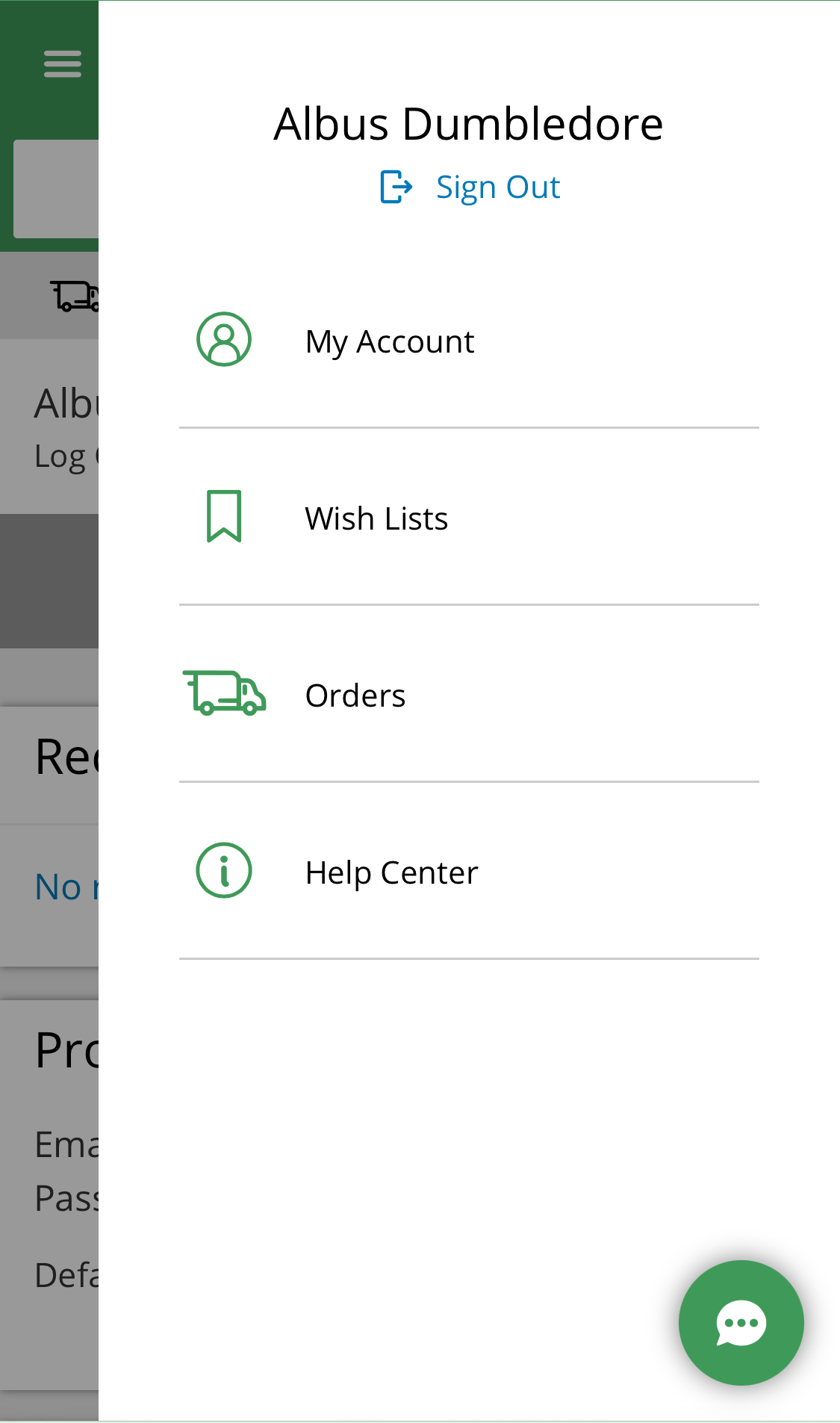The height and width of the screenshot is (1423, 840).
Task: Click the Wish Lists bookmark icon
Action: pyautogui.click(x=223, y=515)
